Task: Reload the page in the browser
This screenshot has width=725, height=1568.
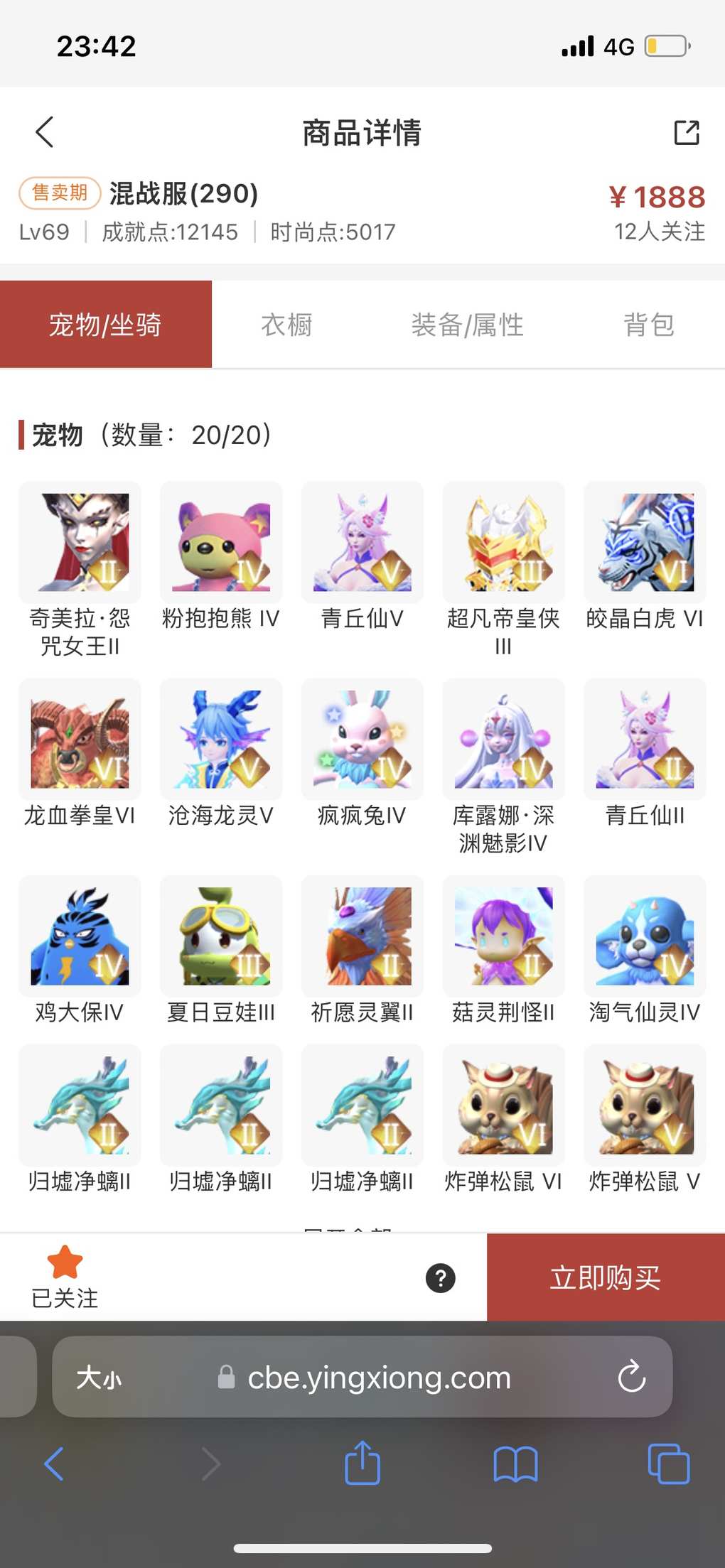Action: [x=631, y=1378]
